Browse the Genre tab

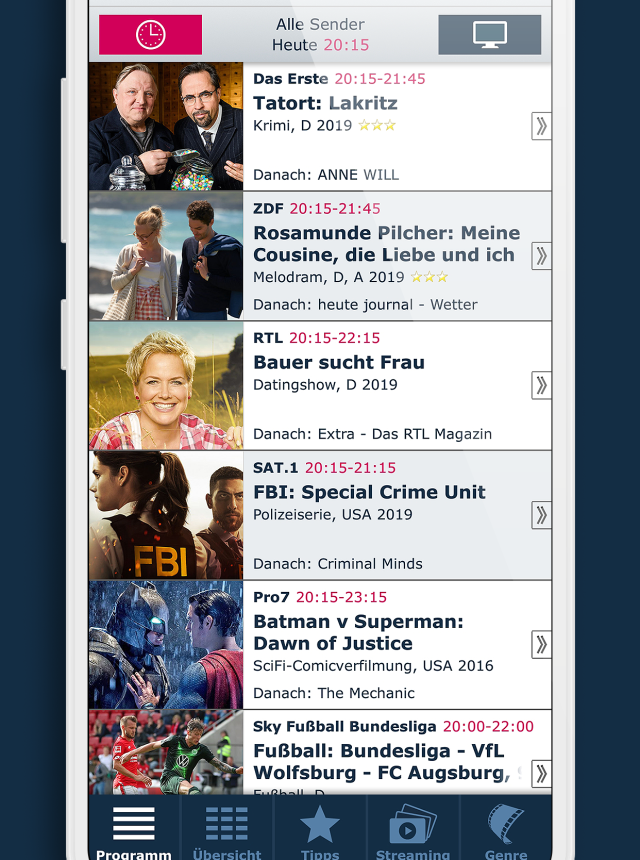[x=506, y=830]
